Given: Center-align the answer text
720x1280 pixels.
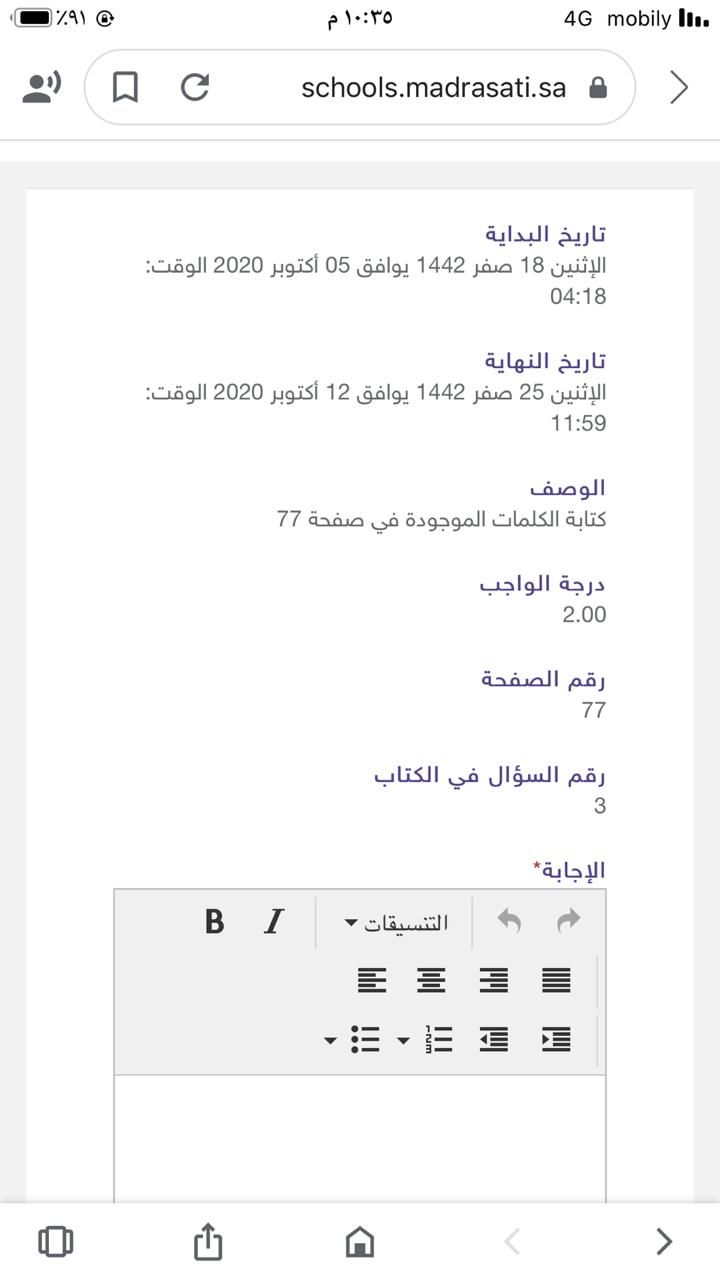Looking at the screenshot, I should (x=432, y=981).
